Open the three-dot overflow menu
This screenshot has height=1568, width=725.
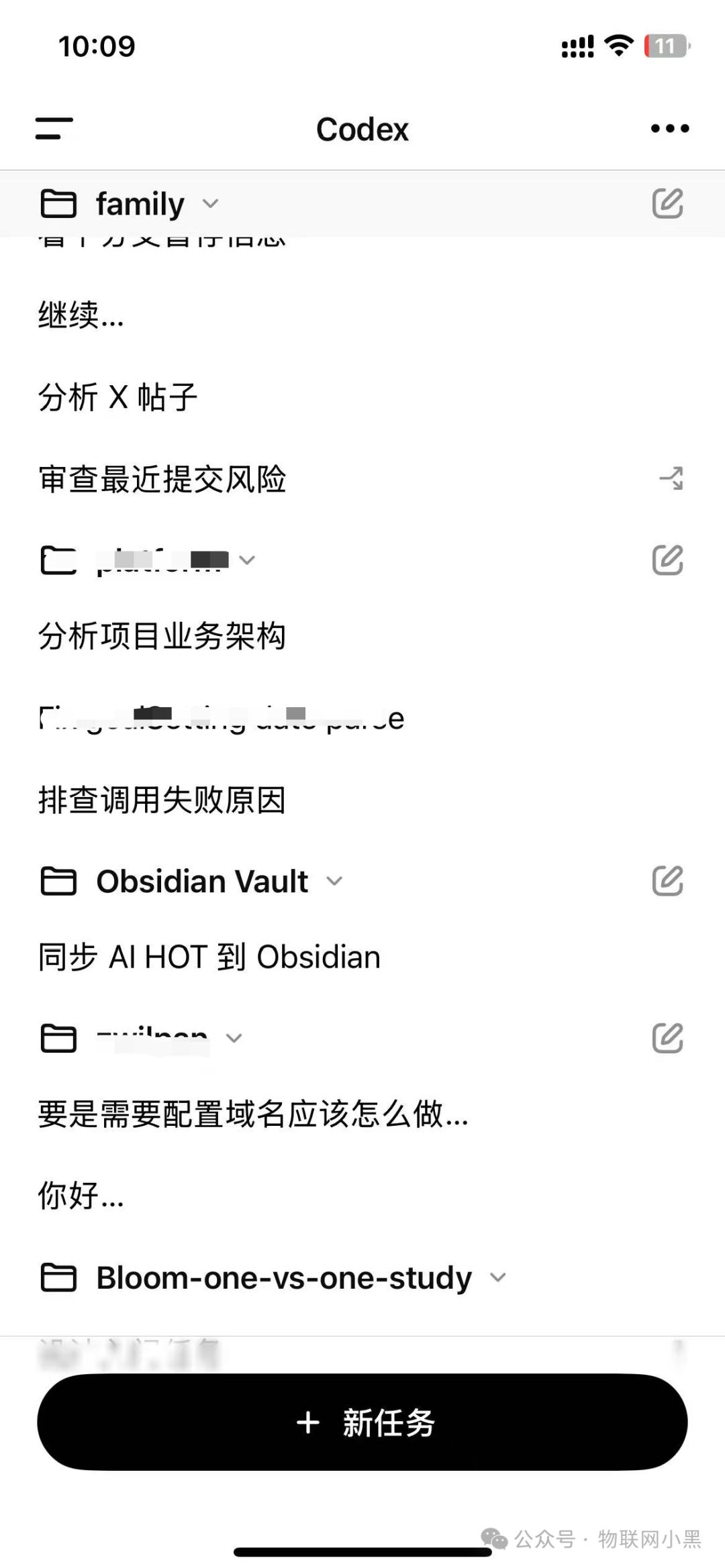pos(670,128)
